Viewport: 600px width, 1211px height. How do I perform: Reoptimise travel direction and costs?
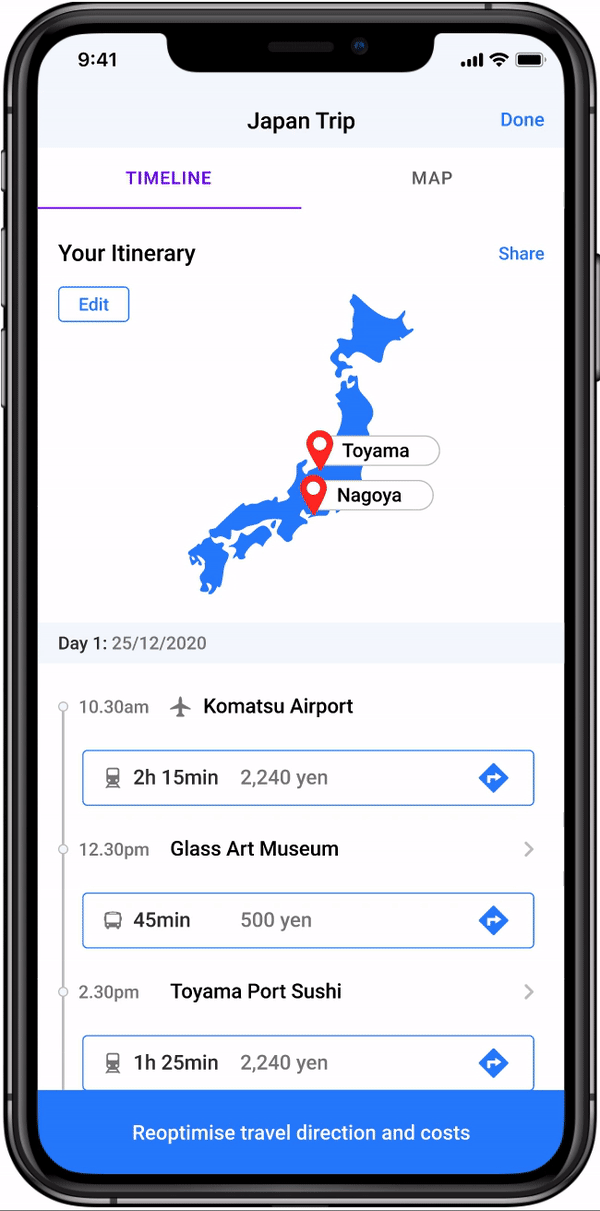301,1133
